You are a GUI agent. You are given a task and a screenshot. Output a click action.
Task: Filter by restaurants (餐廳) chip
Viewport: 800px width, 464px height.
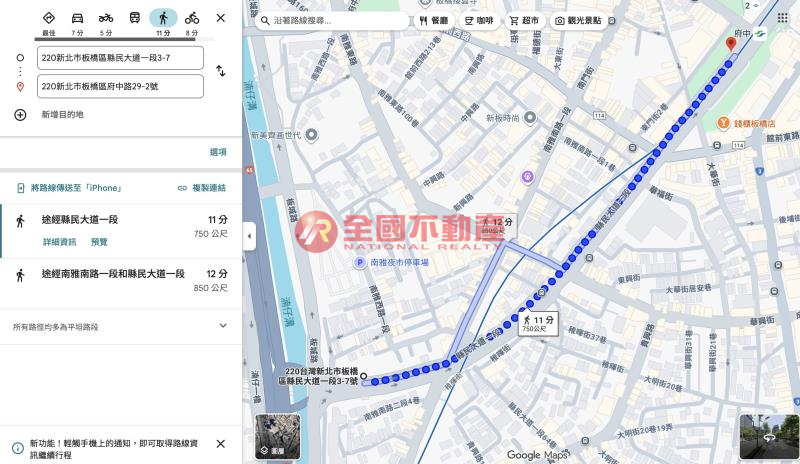pos(434,20)
